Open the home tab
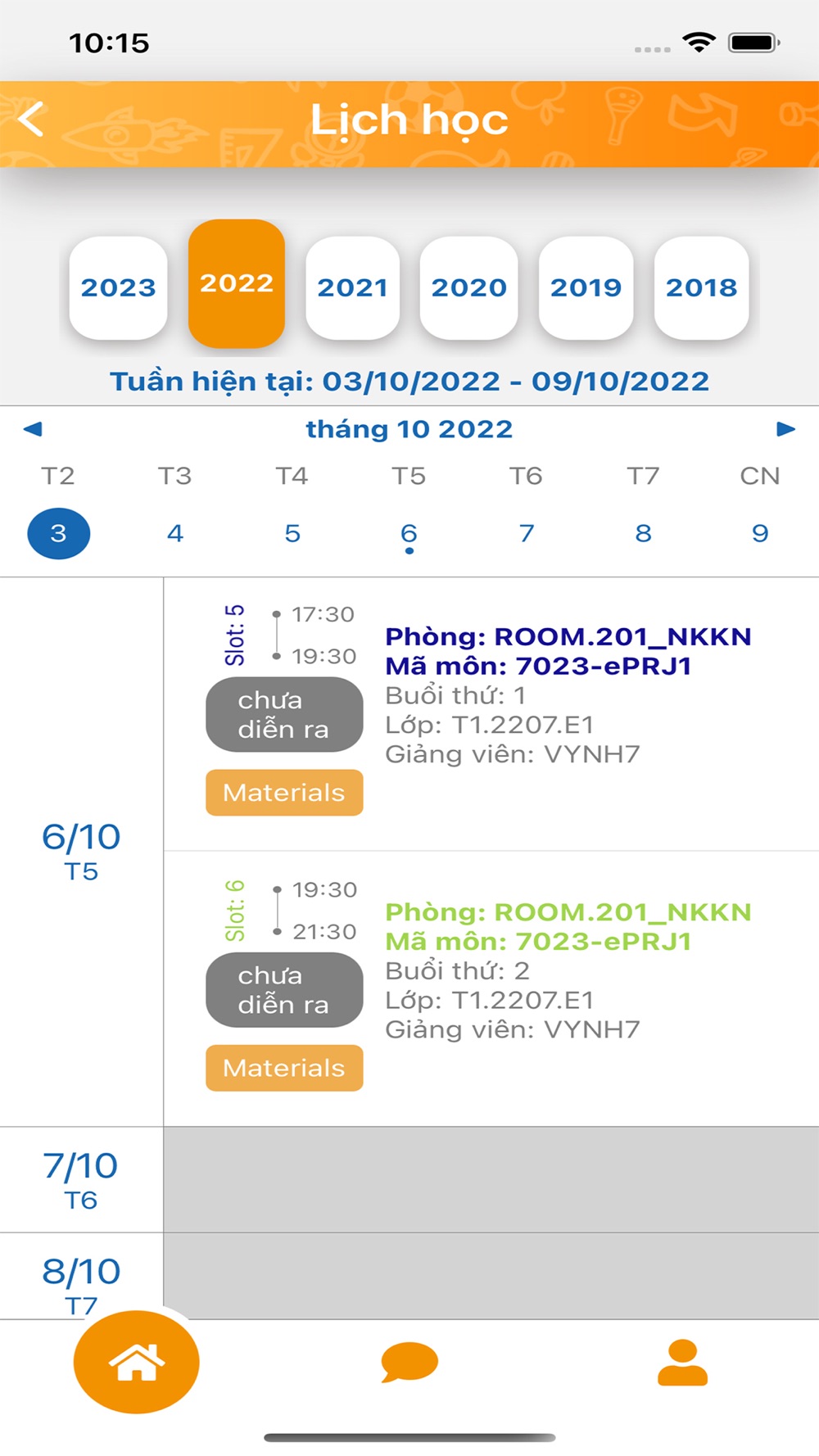 tap(137, 1363)
